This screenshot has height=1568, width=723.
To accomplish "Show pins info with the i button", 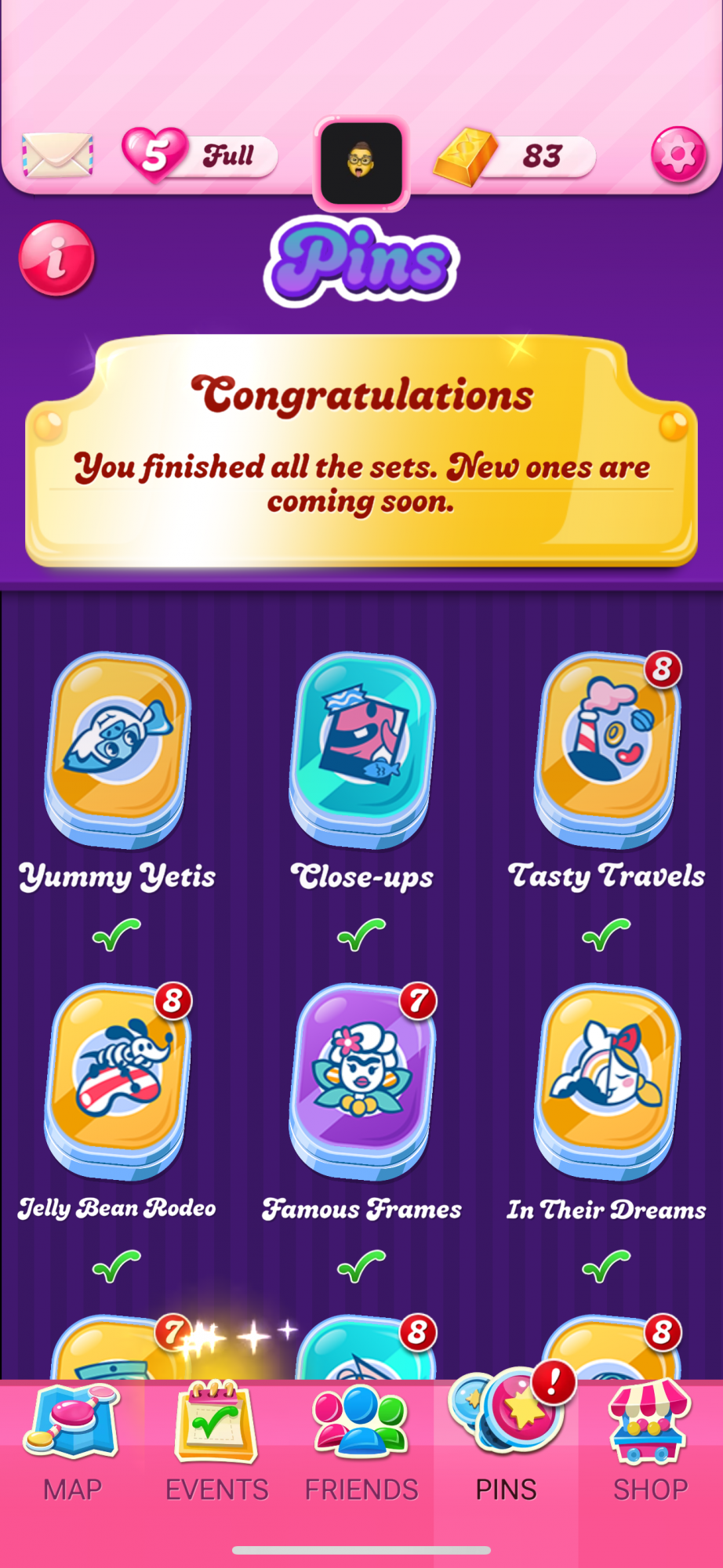I will 56,258.
